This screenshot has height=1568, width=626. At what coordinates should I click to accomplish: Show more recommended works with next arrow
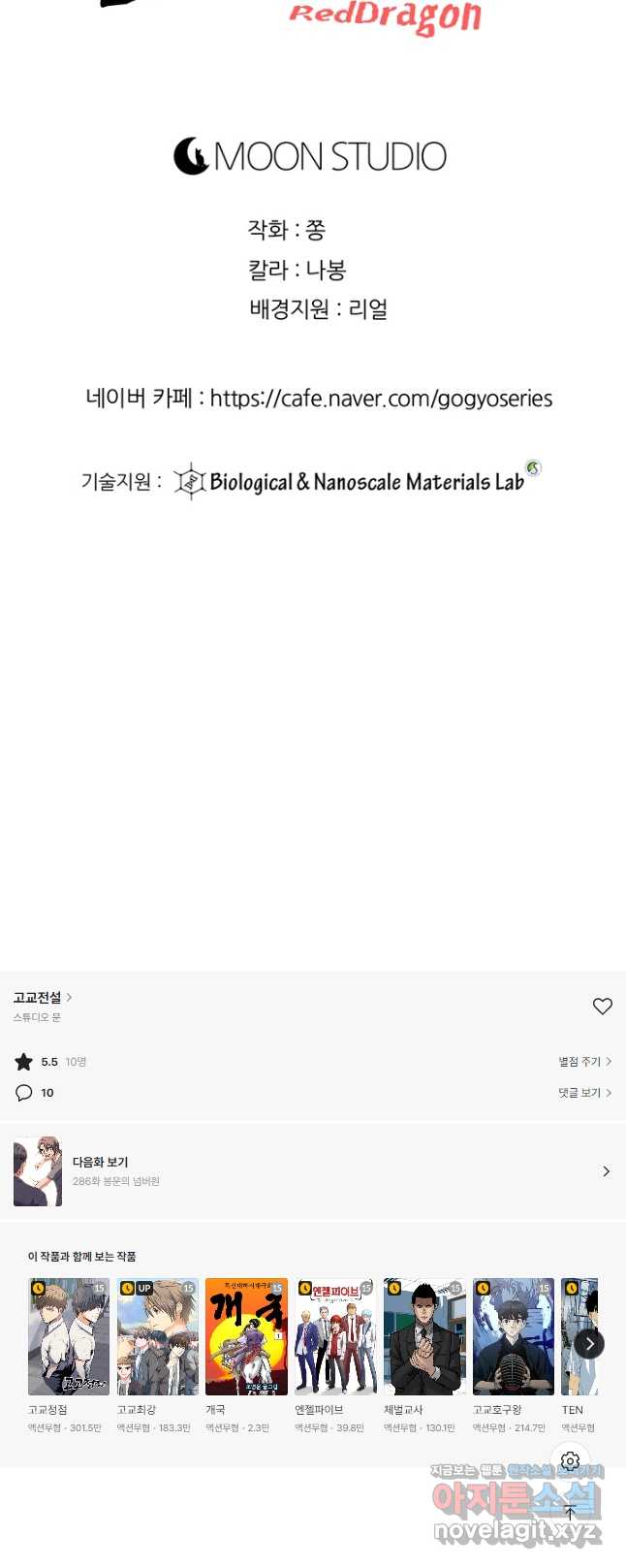[589, 1343]
